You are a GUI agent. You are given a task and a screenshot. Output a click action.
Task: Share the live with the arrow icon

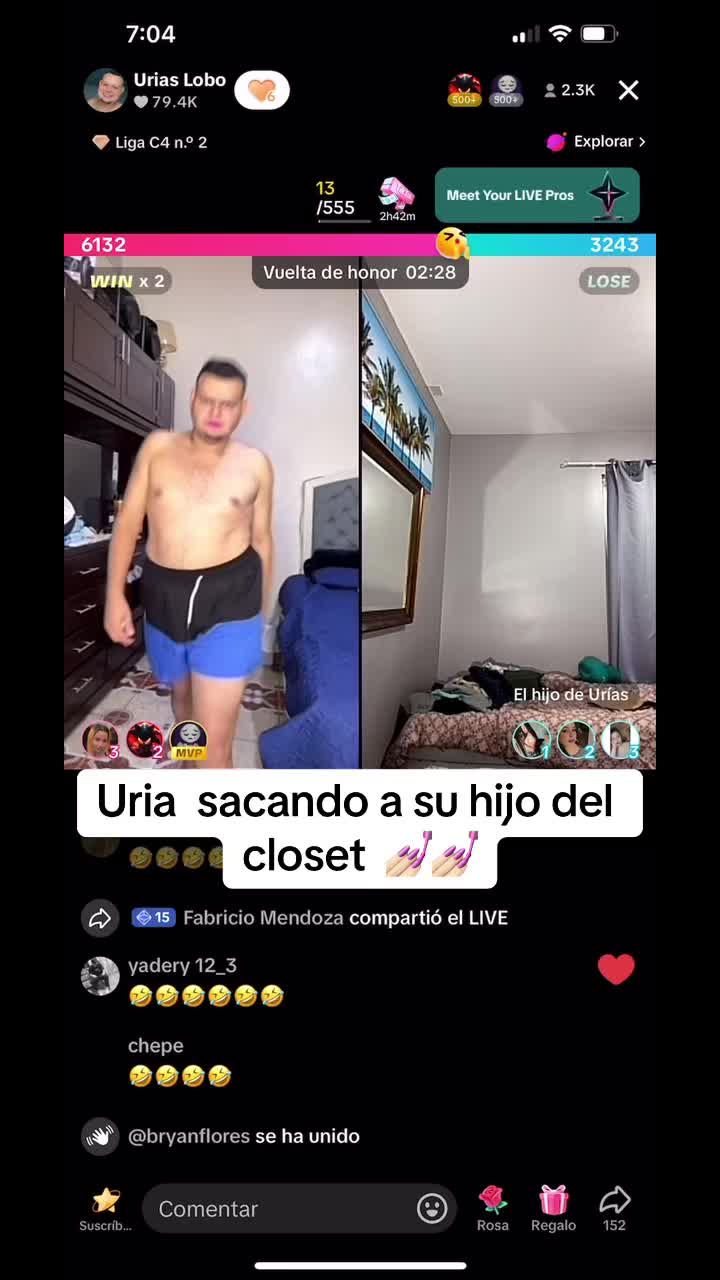point(614,1207)
